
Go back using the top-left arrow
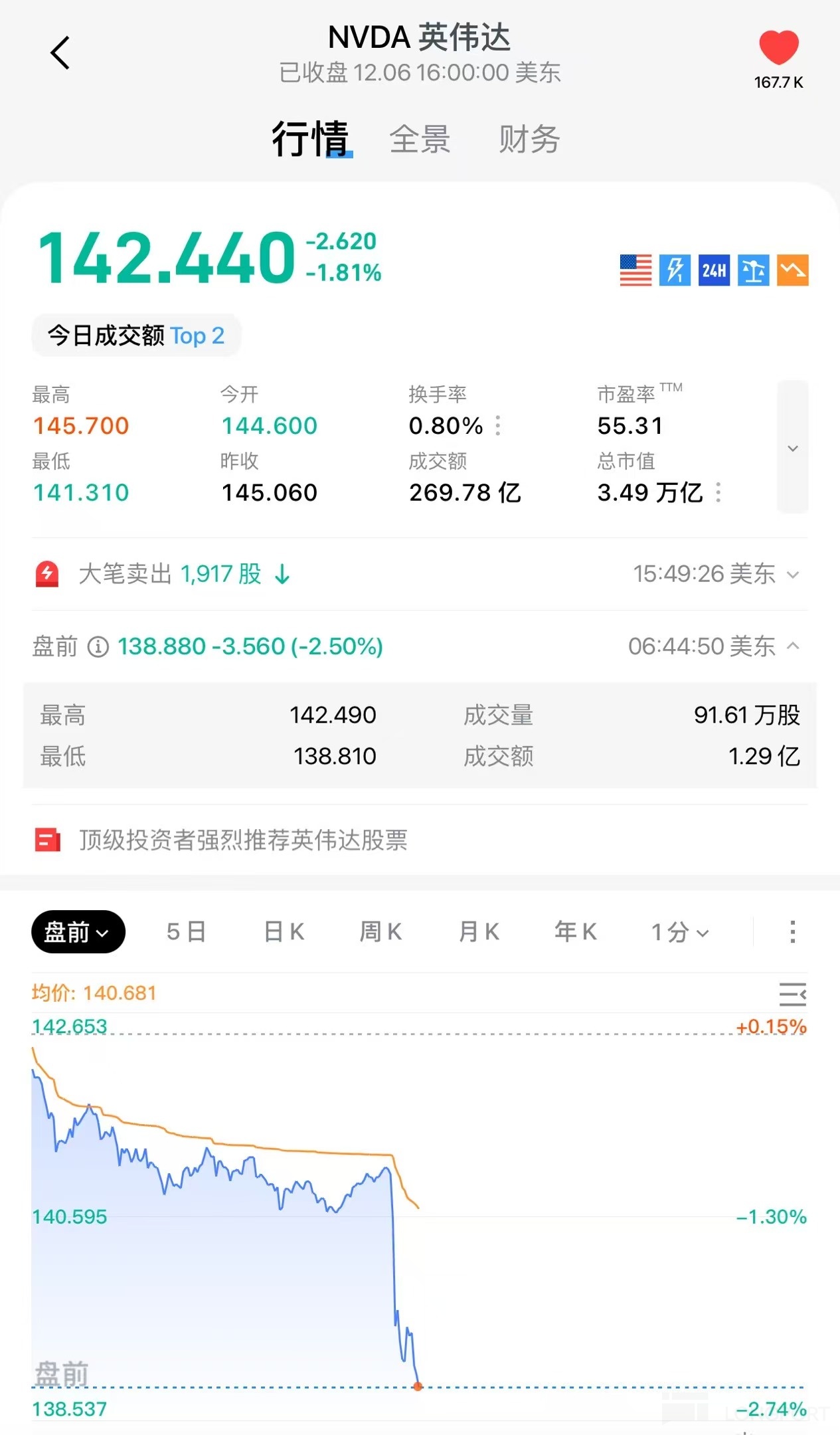tap(60, 53)
